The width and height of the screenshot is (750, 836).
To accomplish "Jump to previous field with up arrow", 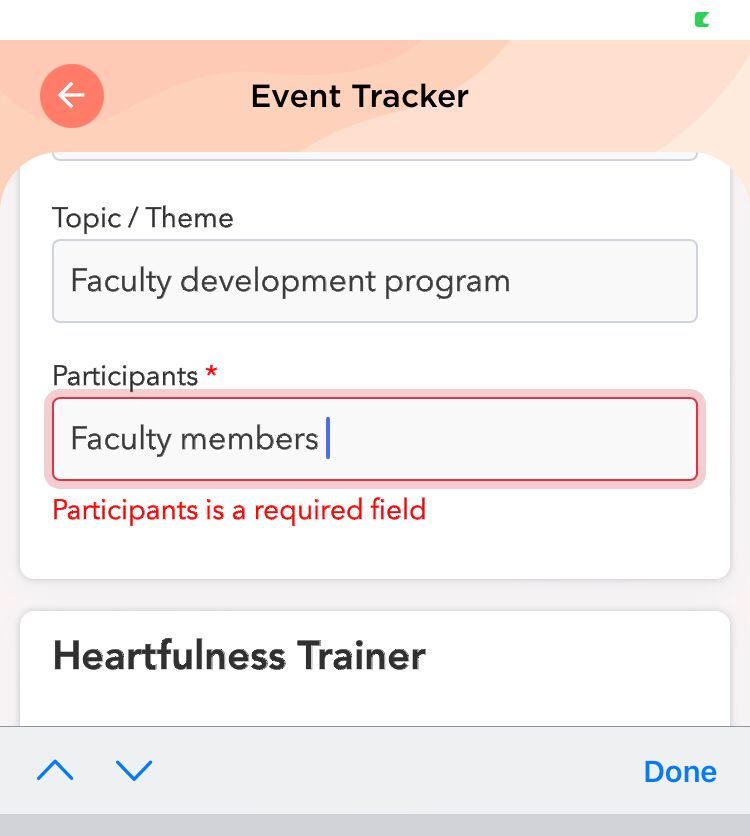I will click(55, 771).
